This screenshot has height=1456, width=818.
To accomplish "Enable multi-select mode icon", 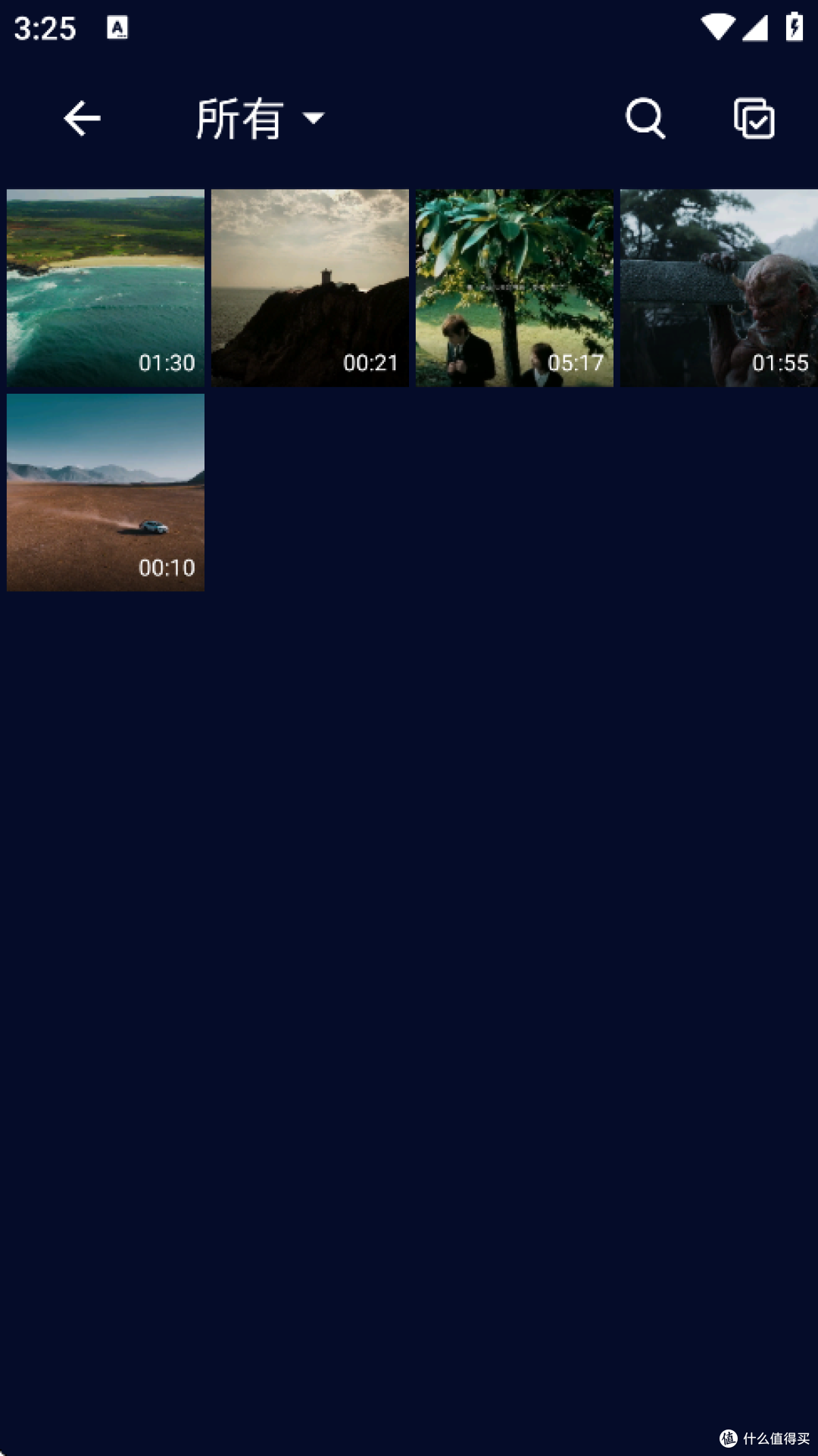I will [754, 118].
